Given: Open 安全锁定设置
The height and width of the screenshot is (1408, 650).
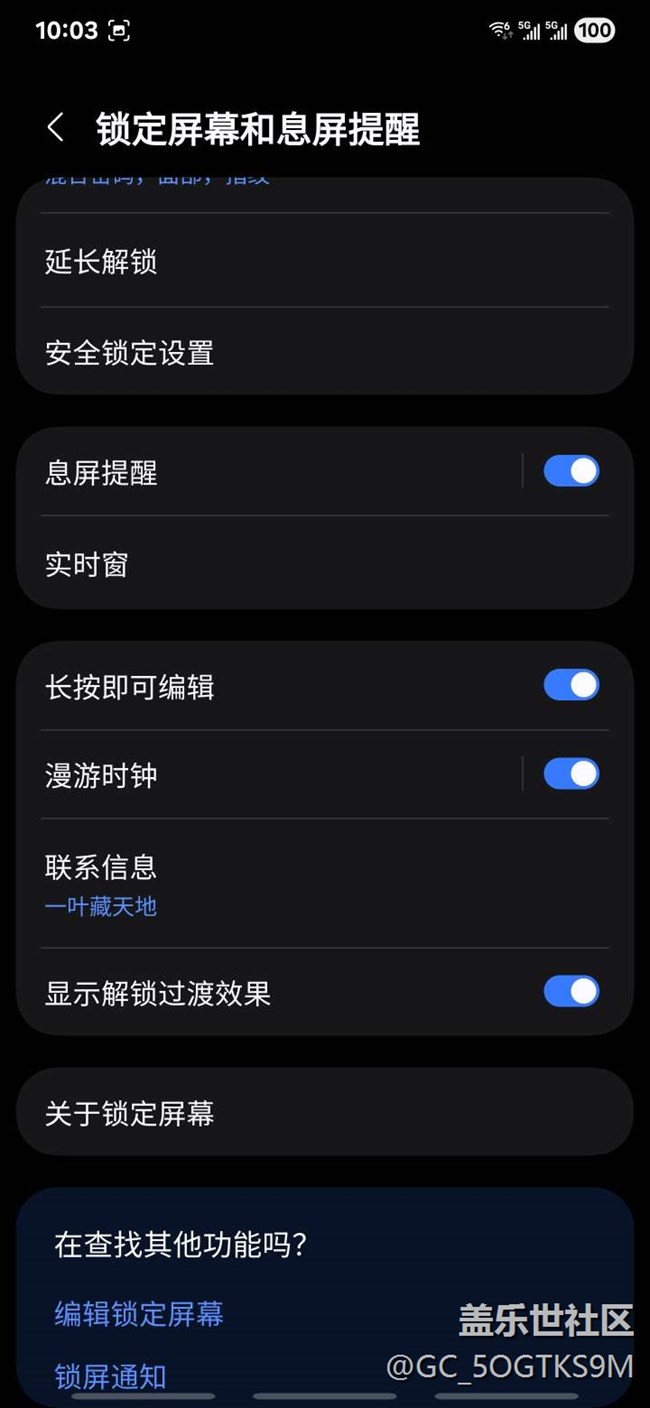Looking at the screenshot, I should coord(325,353).
